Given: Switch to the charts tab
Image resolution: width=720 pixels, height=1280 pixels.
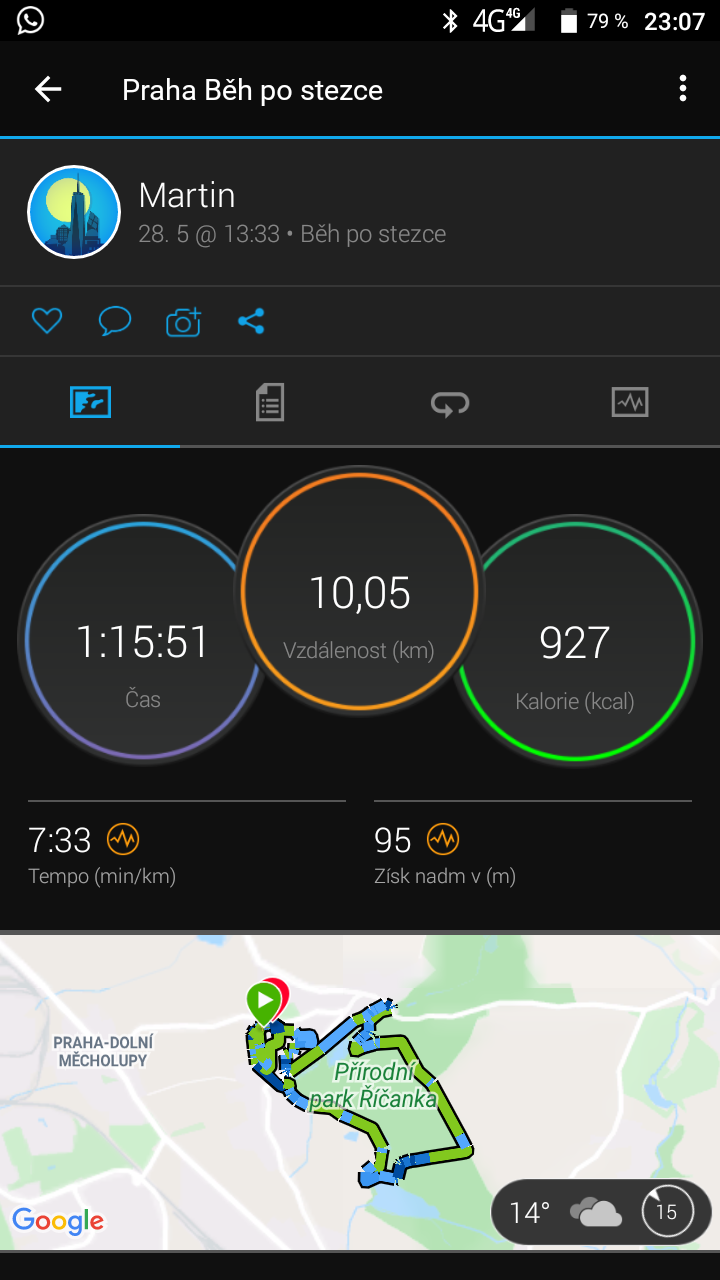Looking at the screenshot, I should (x=630, y=402).
